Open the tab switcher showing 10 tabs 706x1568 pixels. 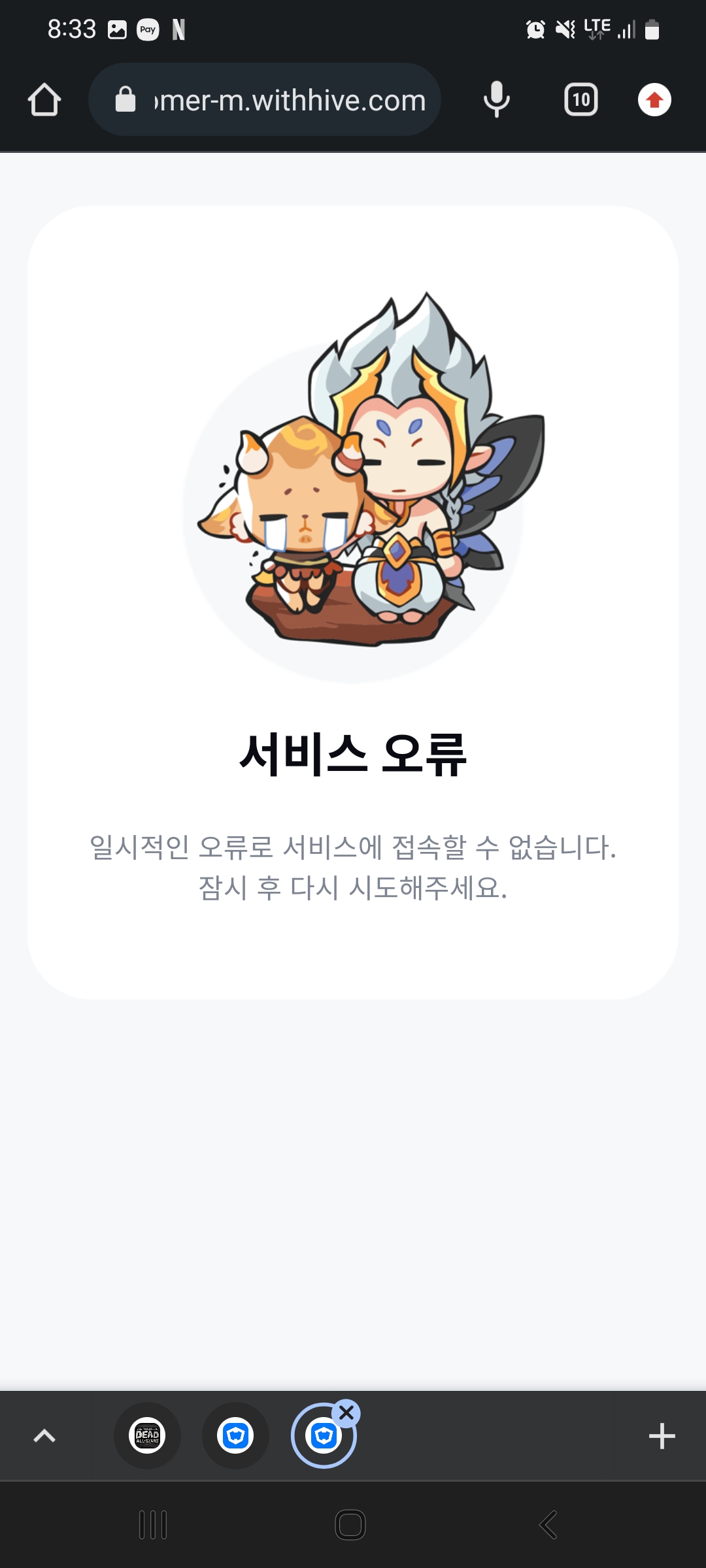coord(580,100)
